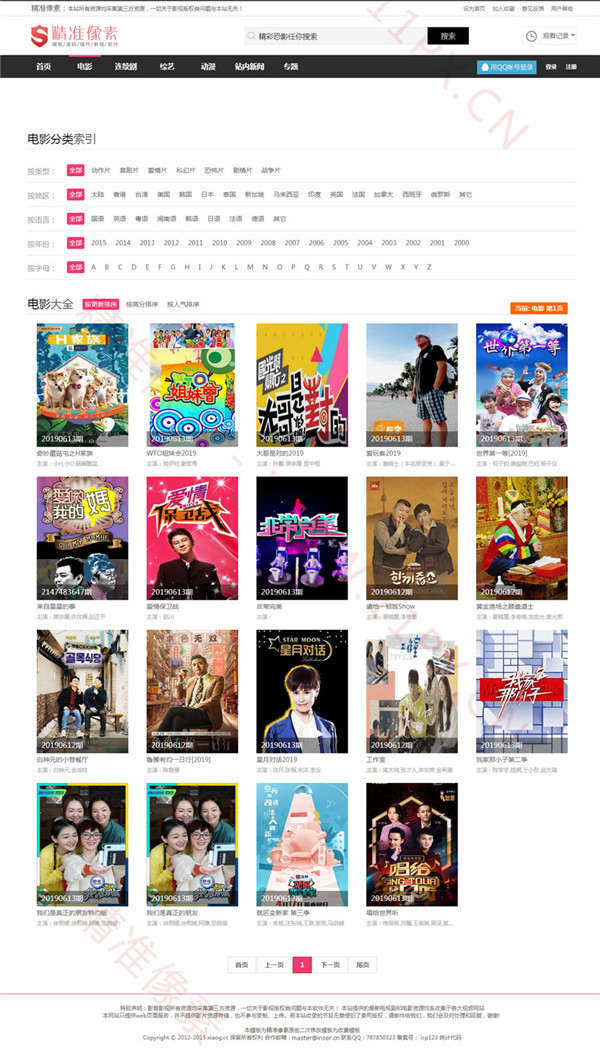The height and width of the screenshot is (1048, 600).
Task: Go to the 首页 home tab
Action: tap(44, 67)
